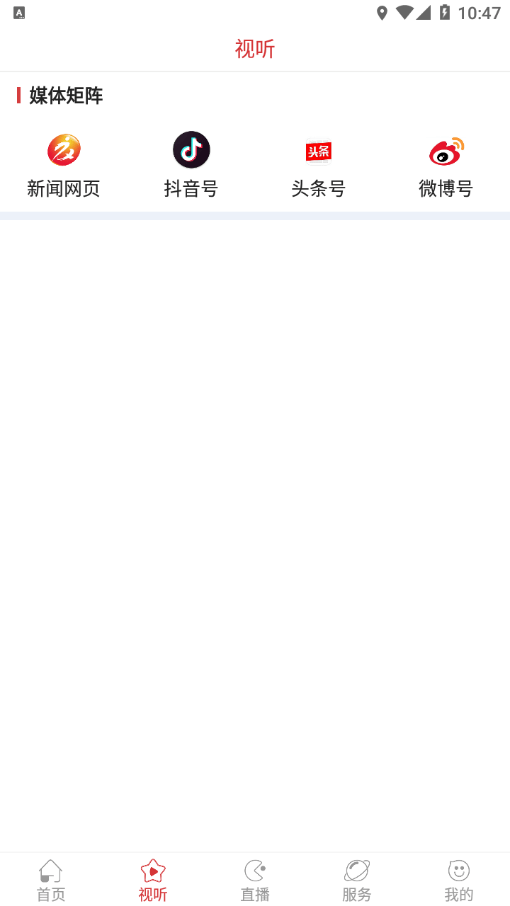Switch to the 我的 tab
The width and height of the screenshot is (510, 906).
point(459,880)
